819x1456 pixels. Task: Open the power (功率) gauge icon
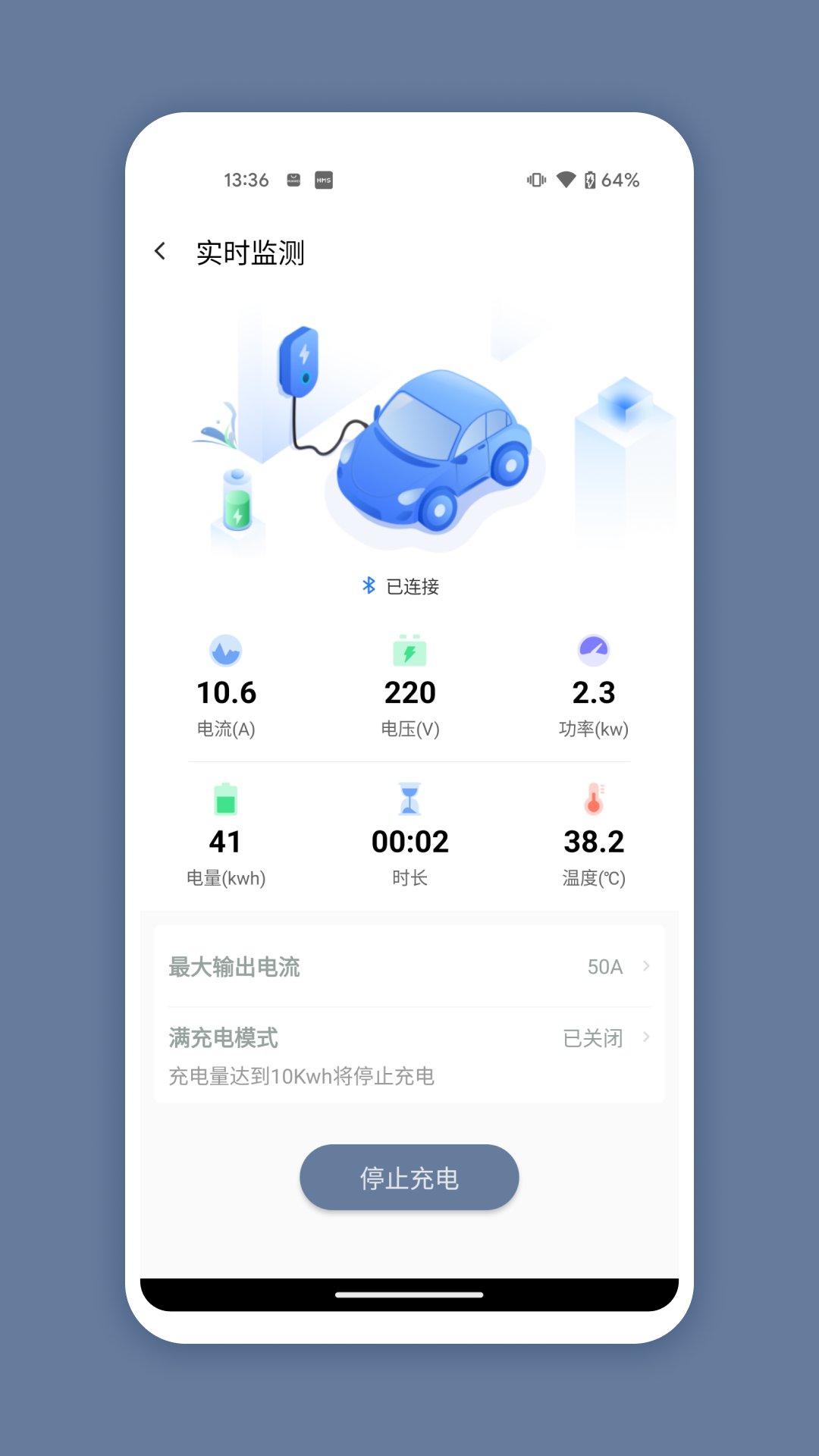point(595,651)
